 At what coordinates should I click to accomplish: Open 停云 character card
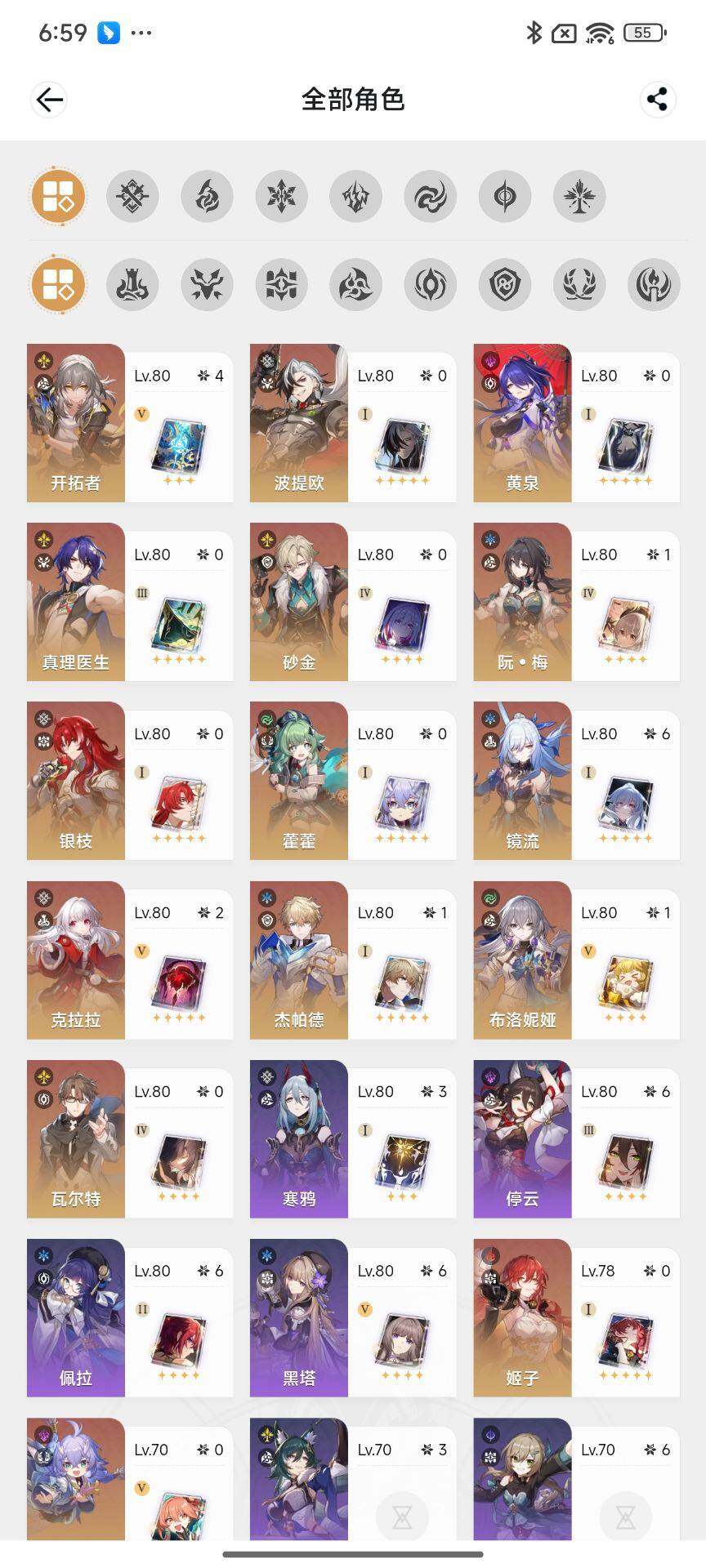click(x=576, y=1139)
